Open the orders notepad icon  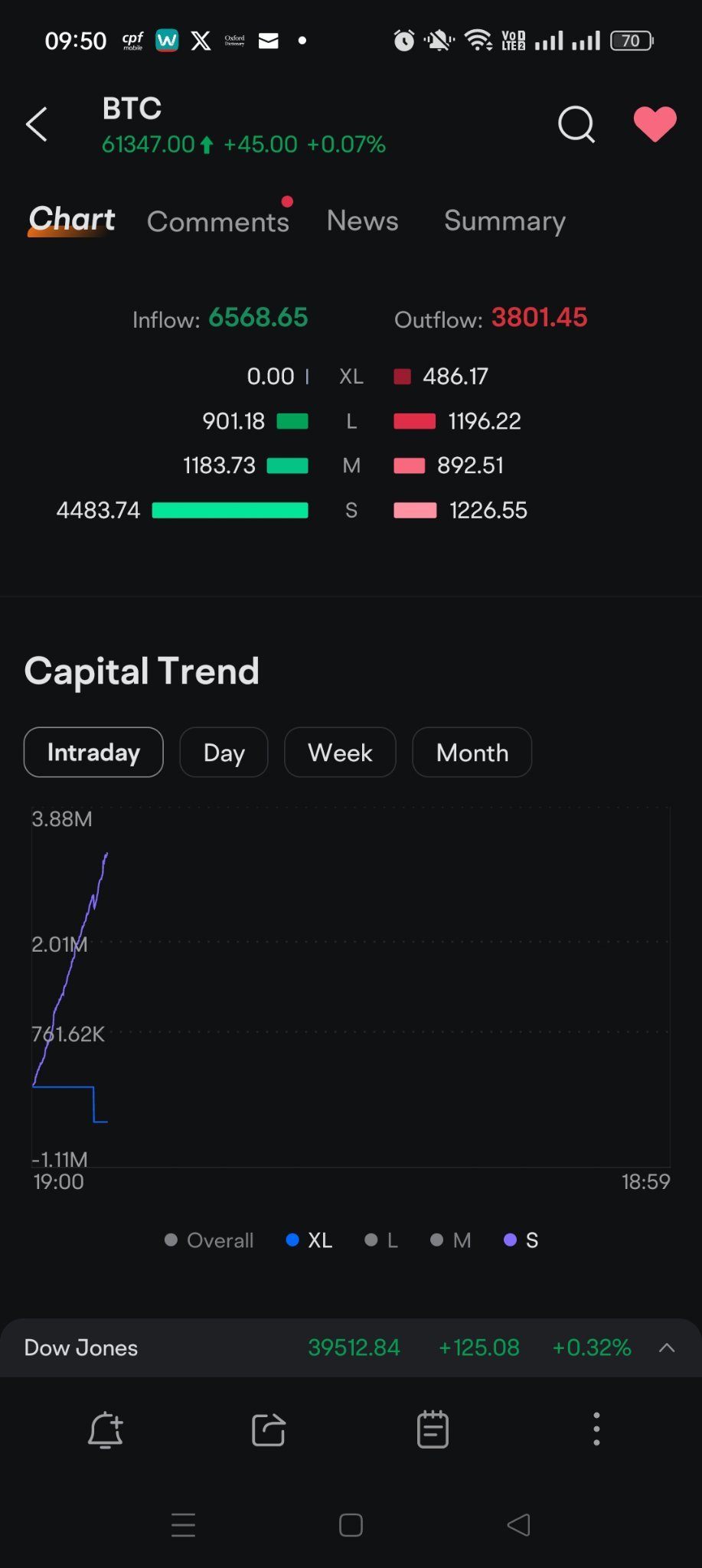tap(433, 1428)
